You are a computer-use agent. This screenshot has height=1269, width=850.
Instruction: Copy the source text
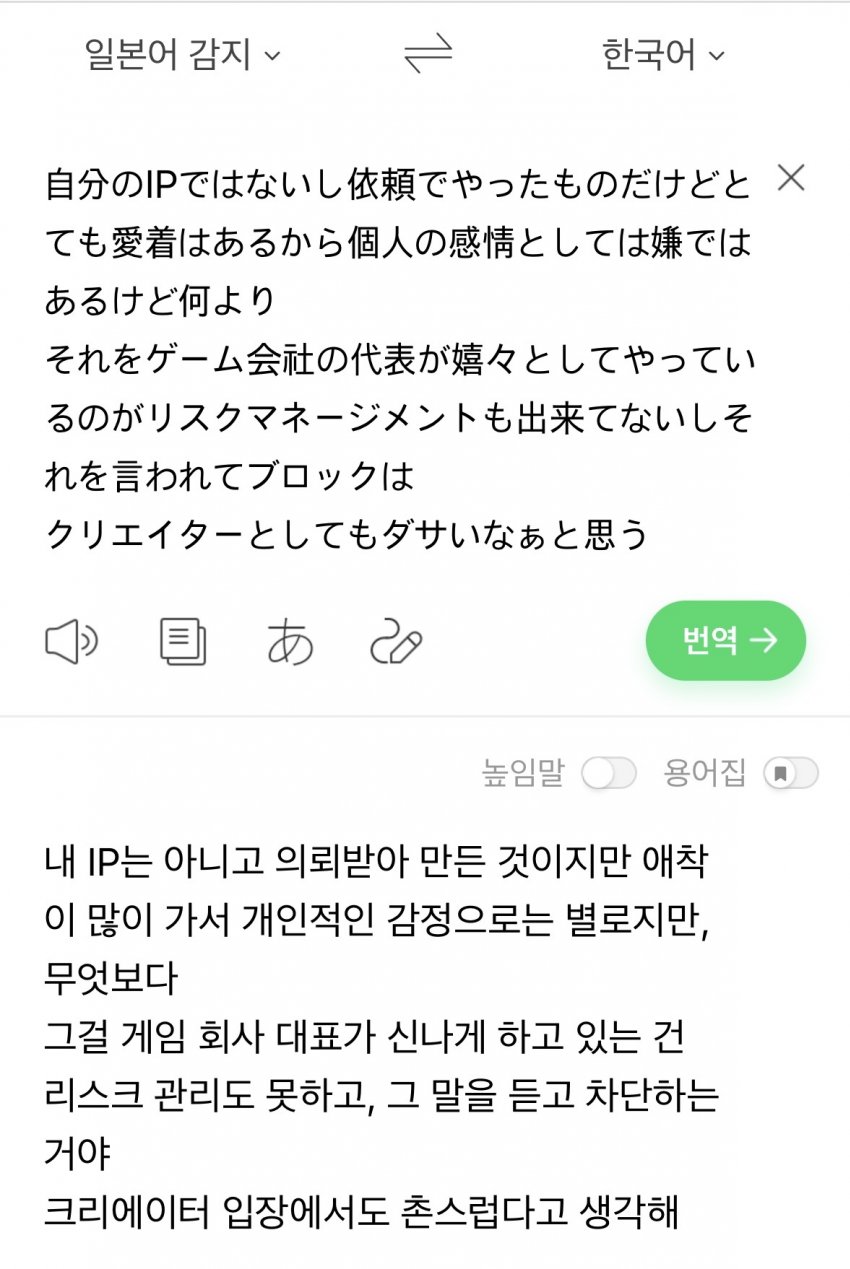(183, 642)
